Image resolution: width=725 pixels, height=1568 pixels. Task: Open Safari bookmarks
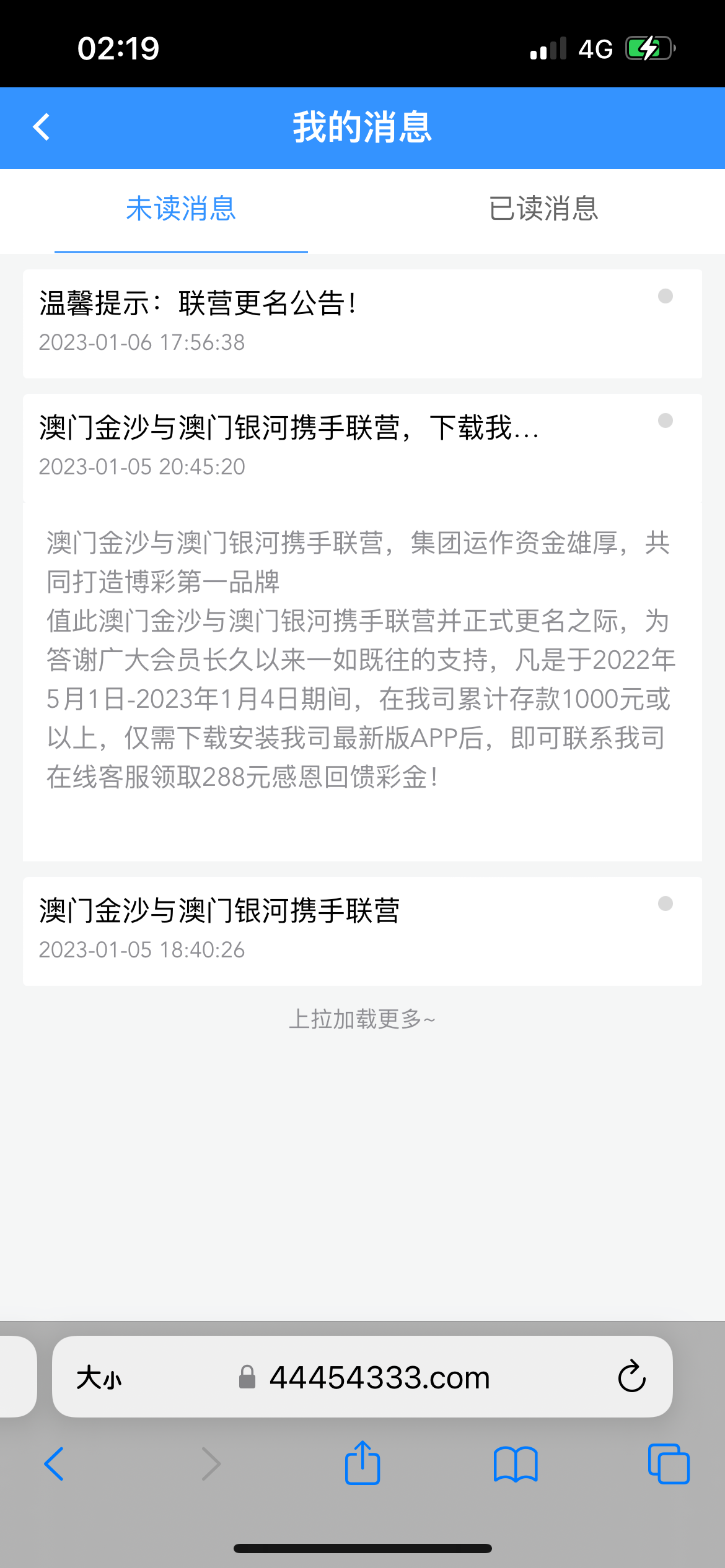coord(516,1464)
